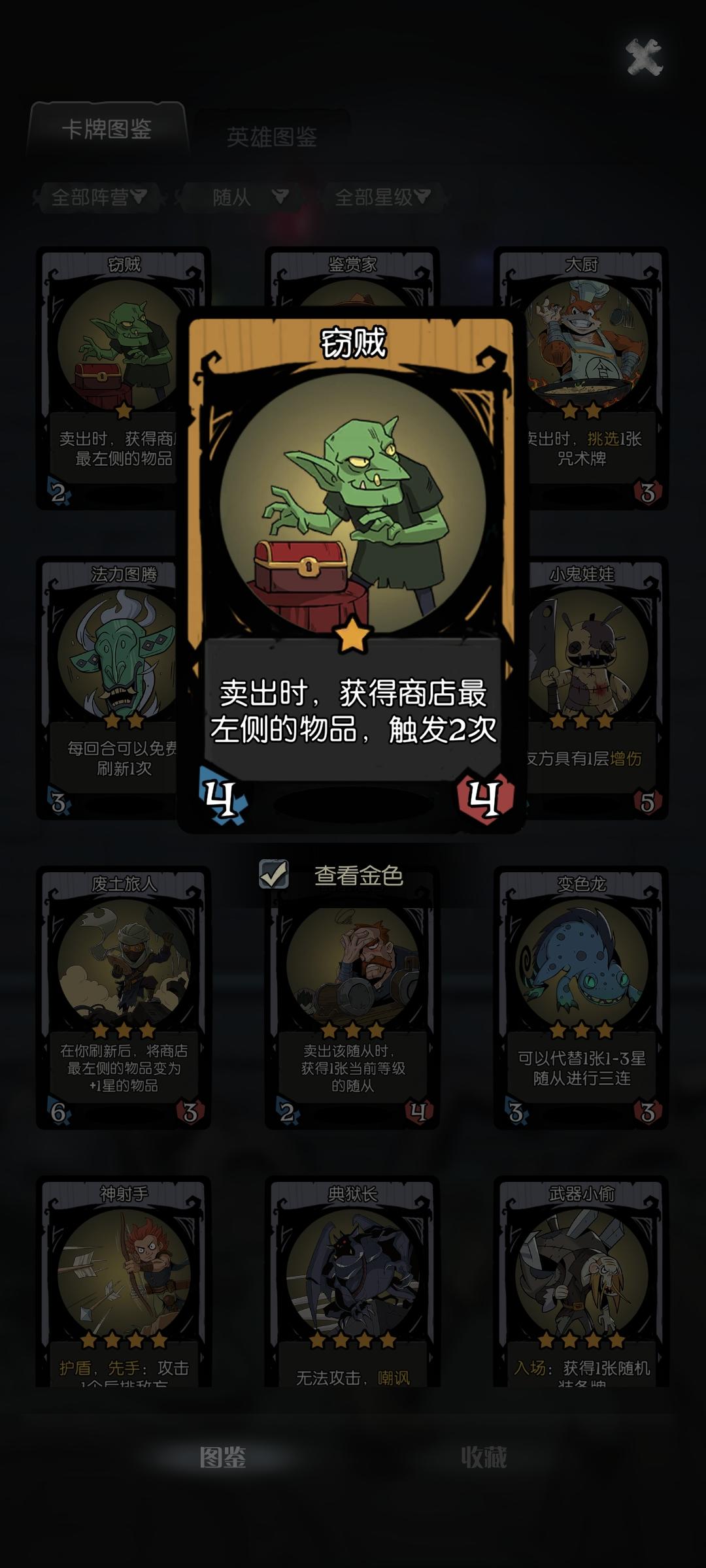Viewport: 706px width, 1568px height.
Task: Open the 鉴赏家 card
Action: point(352,274)
